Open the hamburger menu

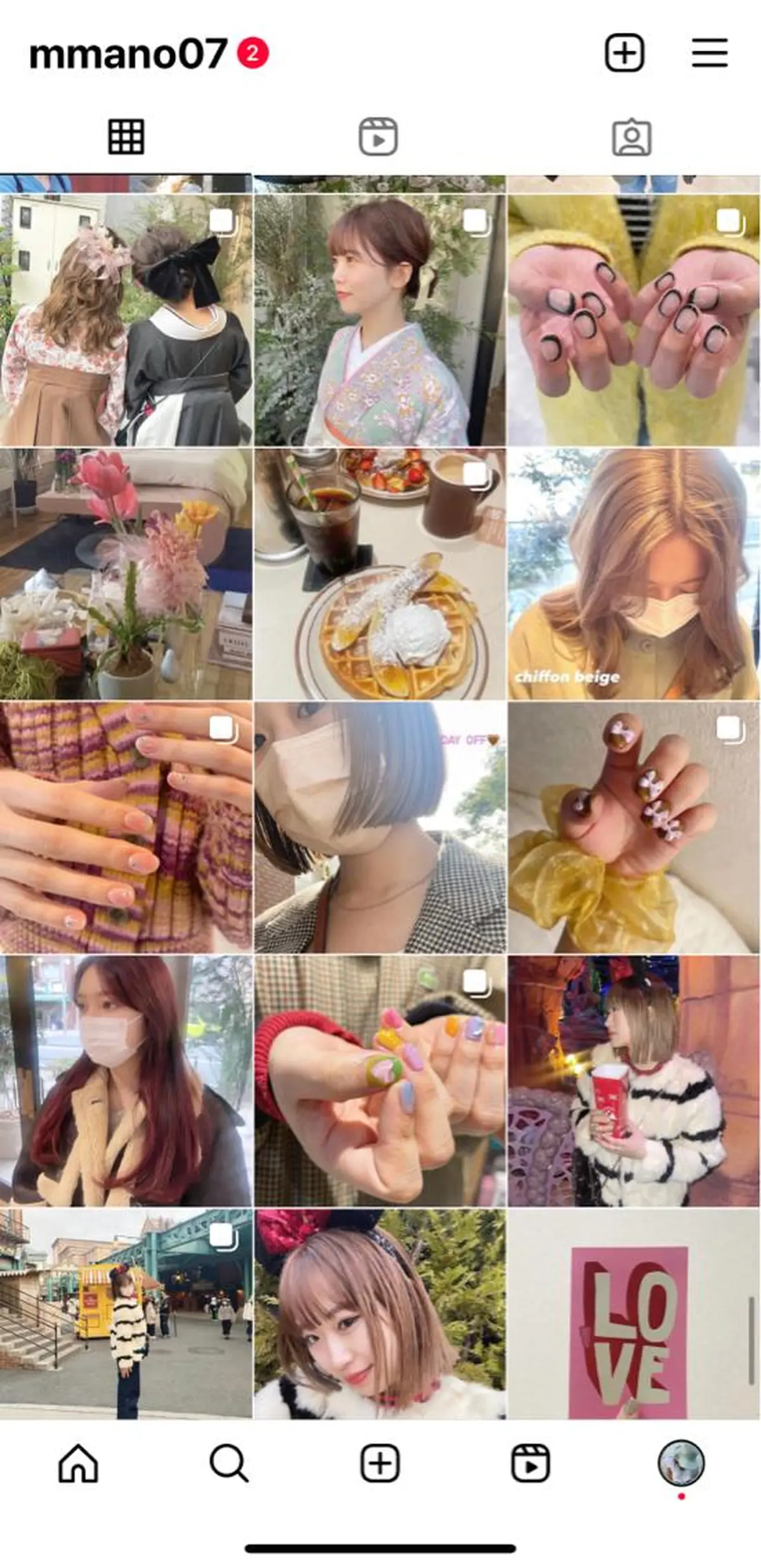708,53
